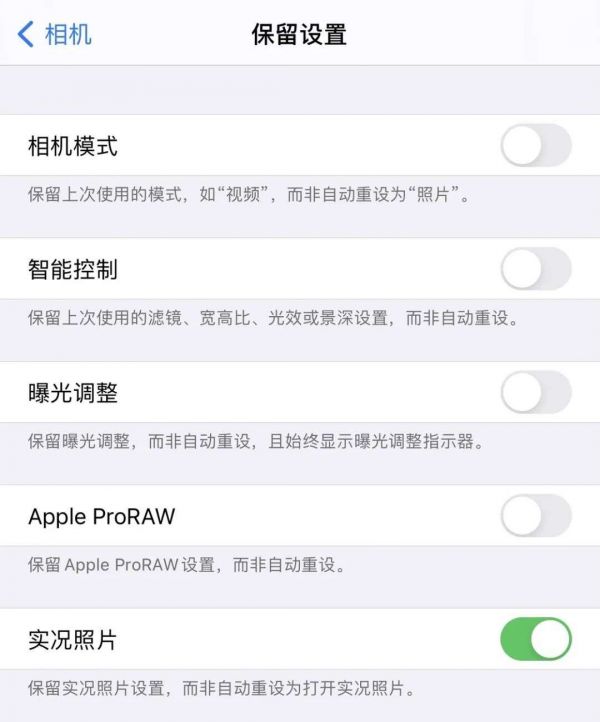This screenshot has height=722, width=600.
Task: Turn on 智能控制 switch
Action: click(535, 269)
